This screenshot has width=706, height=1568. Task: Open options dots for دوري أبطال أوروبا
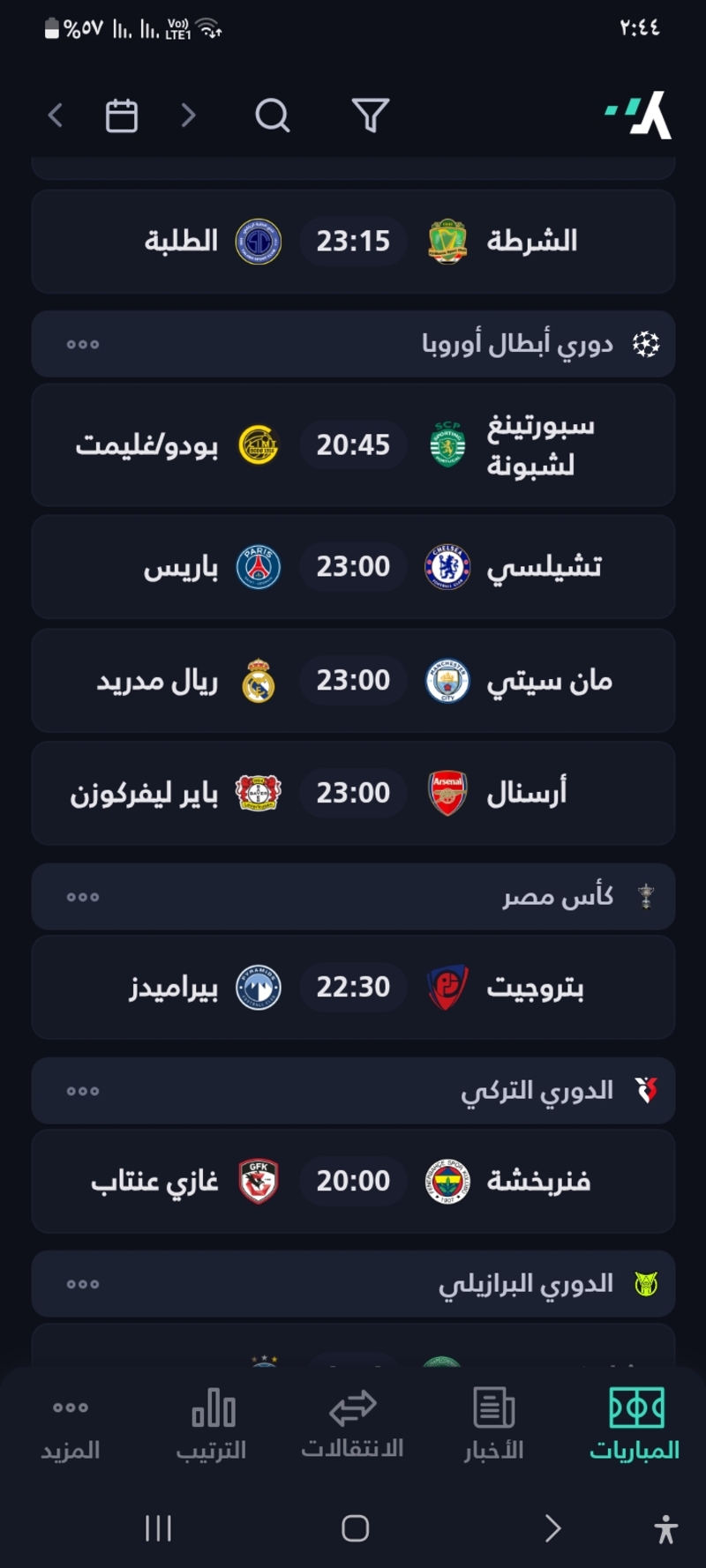coord(83,344)
